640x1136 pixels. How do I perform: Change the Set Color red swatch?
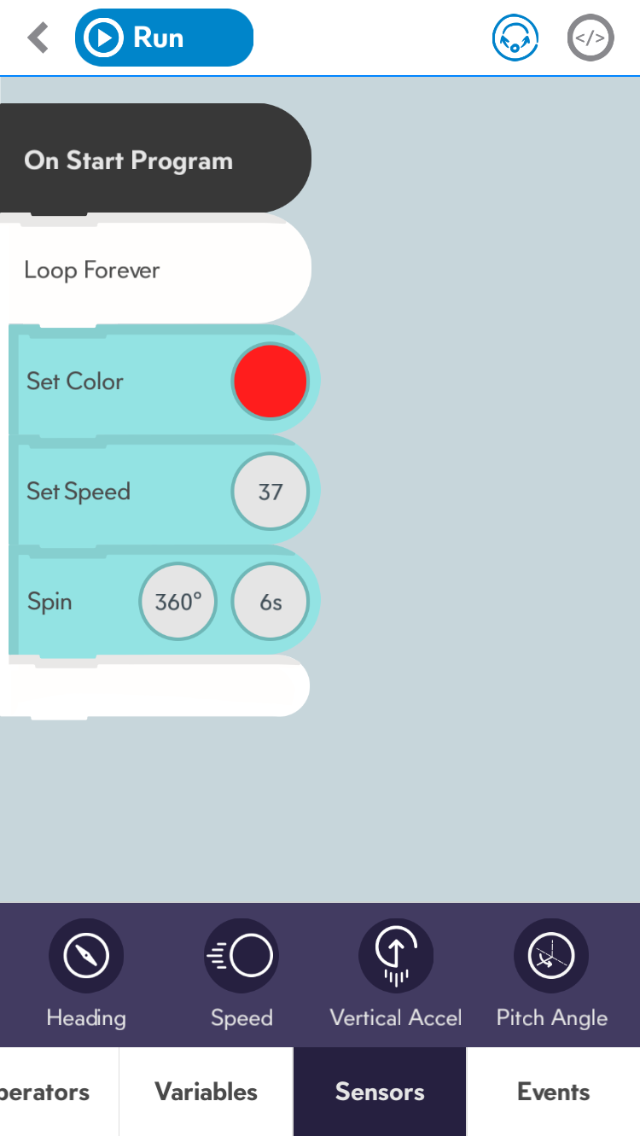tap(270, 381)
